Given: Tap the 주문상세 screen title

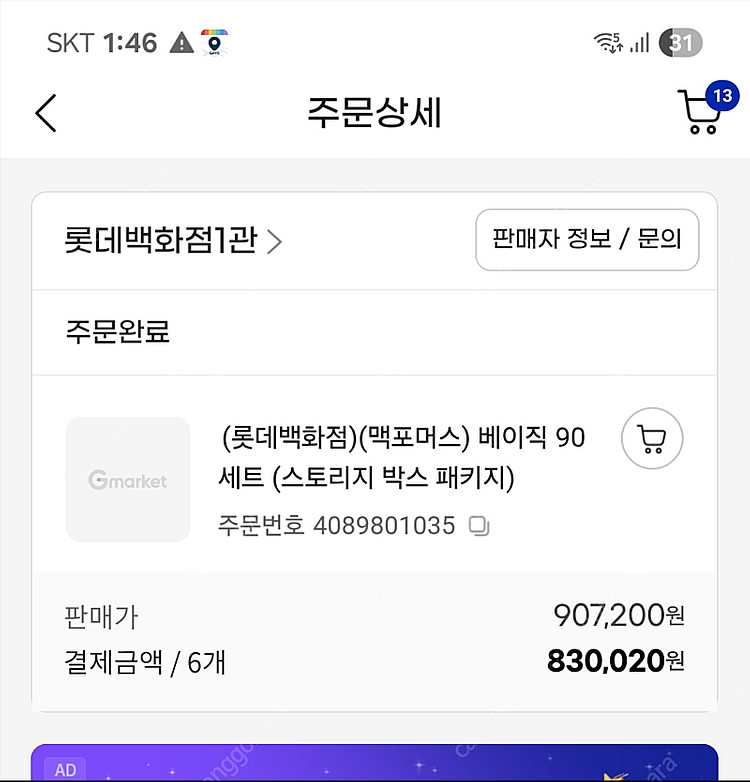Looking at the screenshot, I should click(x=375, y=113).
